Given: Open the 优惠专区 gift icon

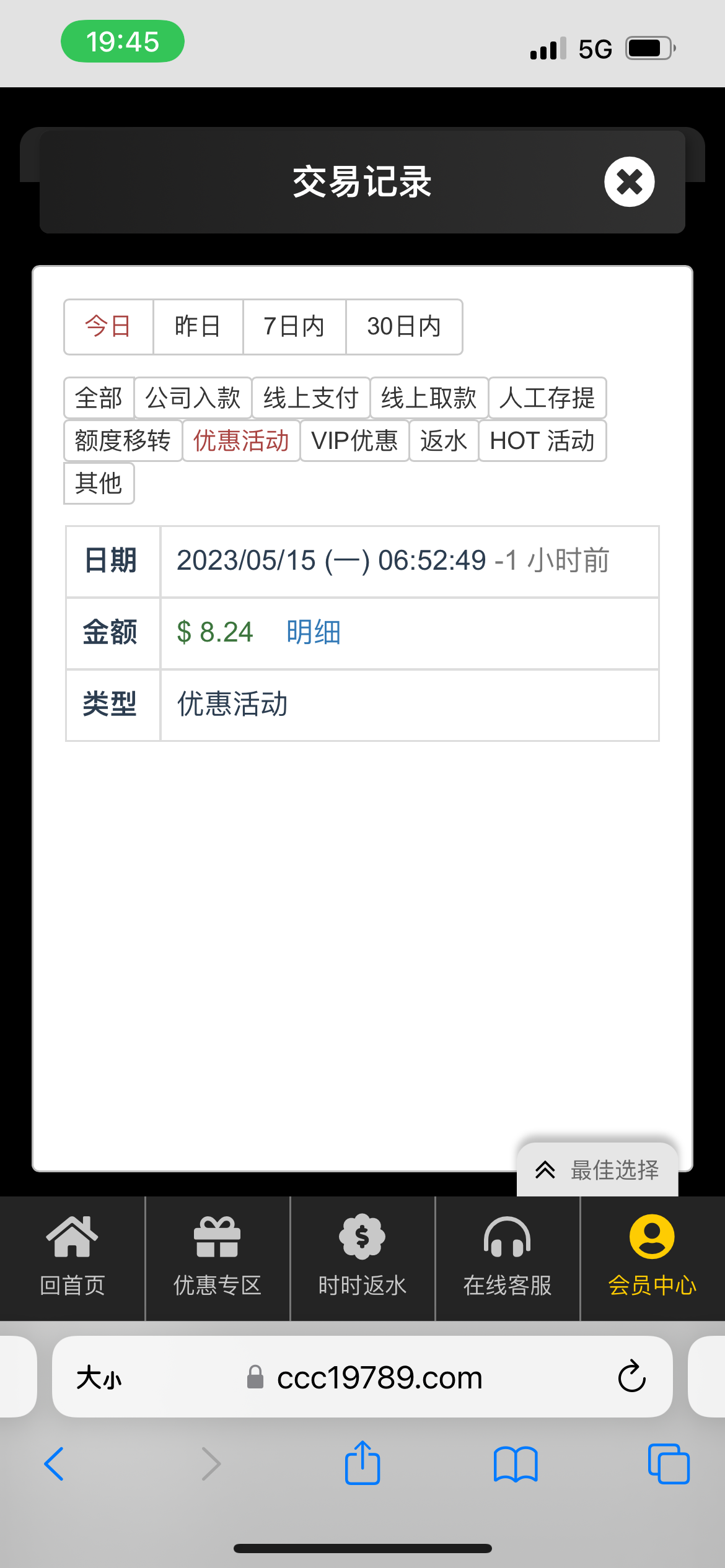Looking at the screenshot, I should click(217, 1257).
